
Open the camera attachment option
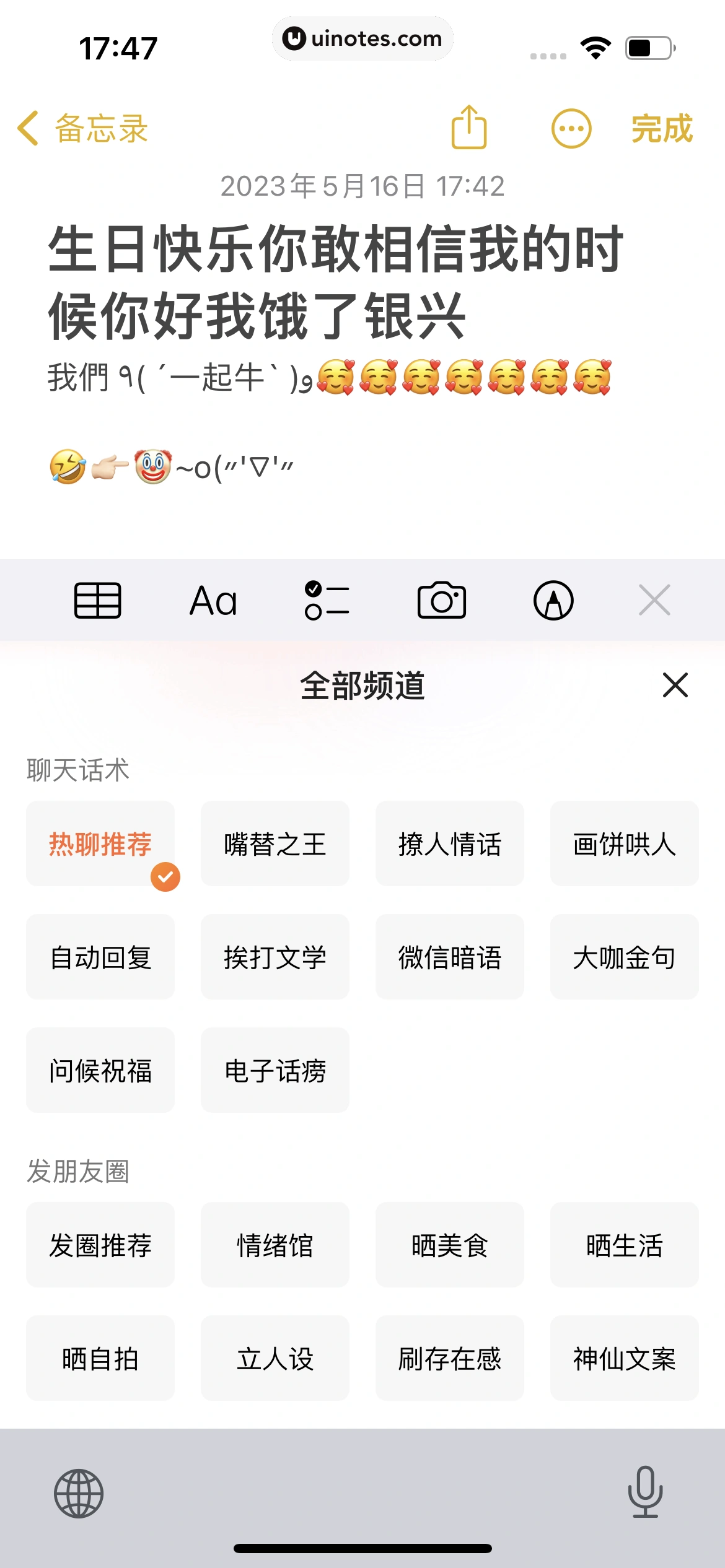(441, 600)
